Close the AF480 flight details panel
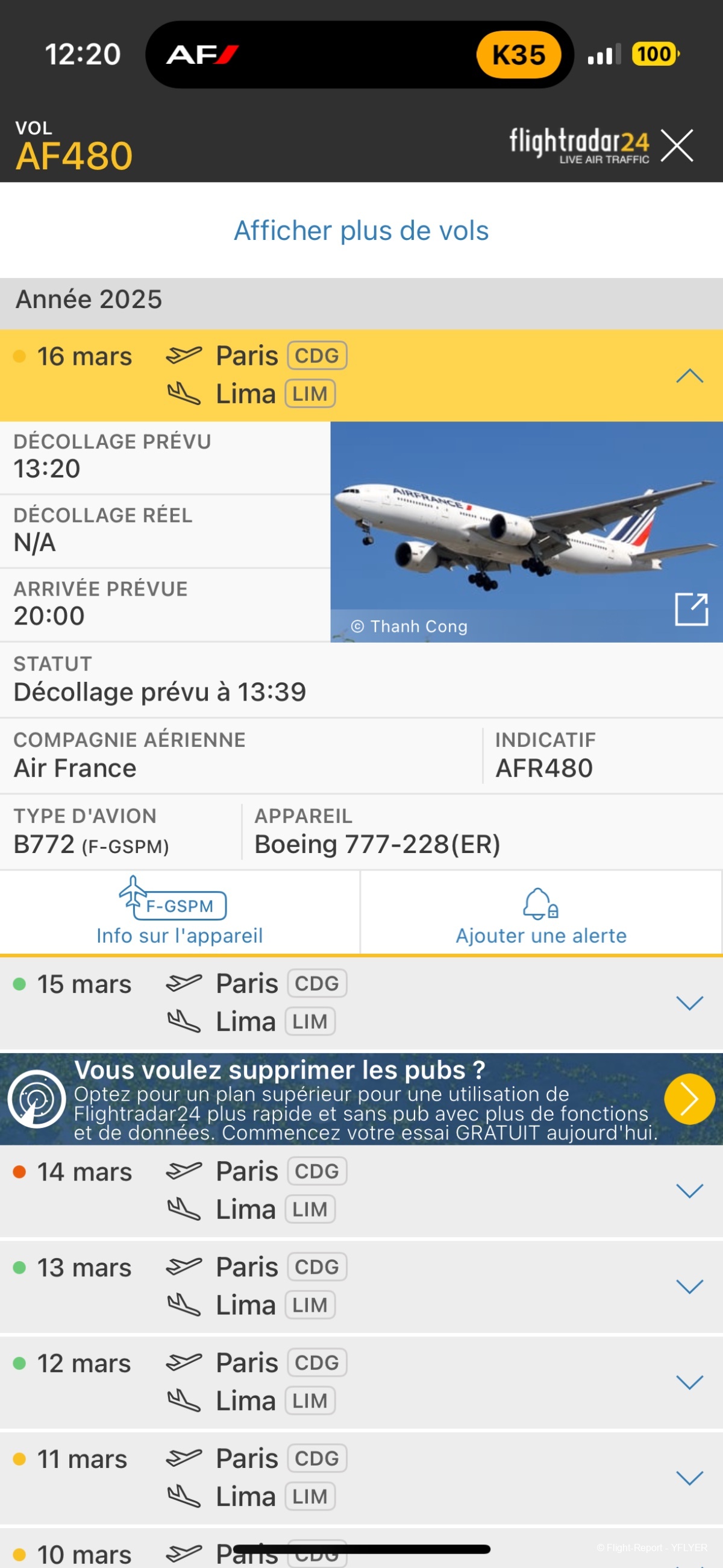This screenshot has height=1568, width=723. pyautogui.click(x=677, y=146)
